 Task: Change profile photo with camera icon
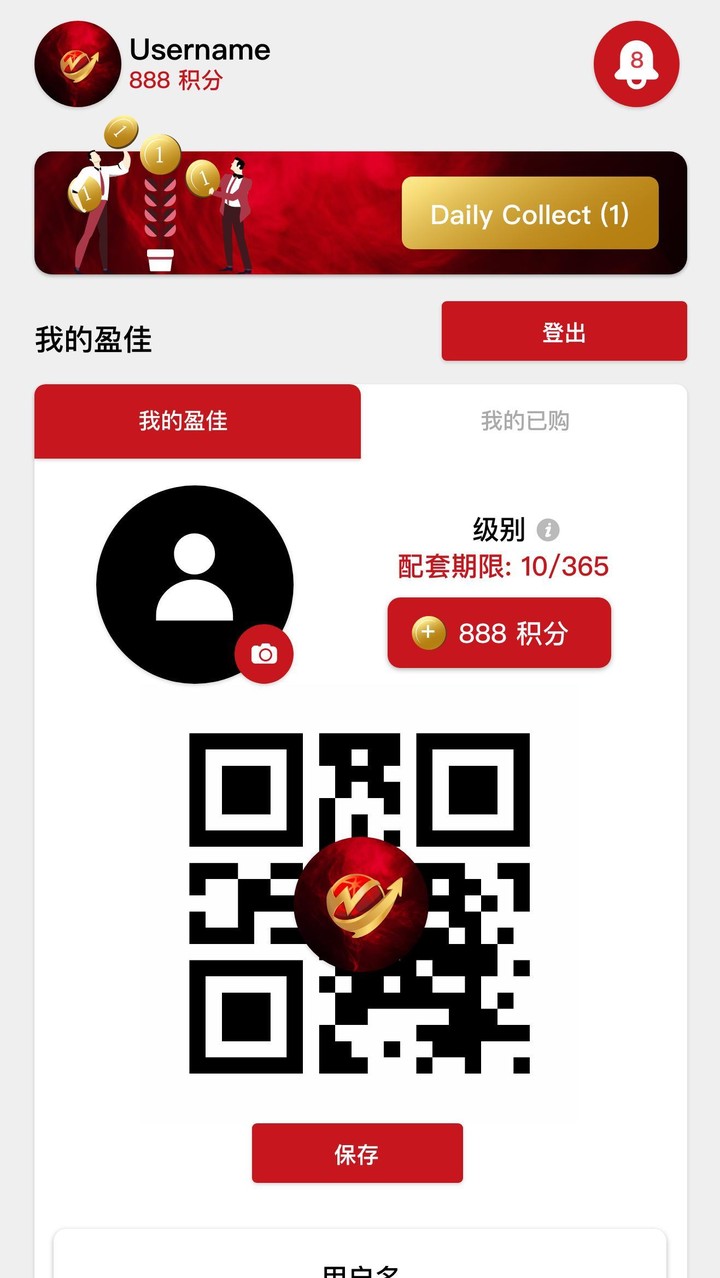(x=264, y=654)
